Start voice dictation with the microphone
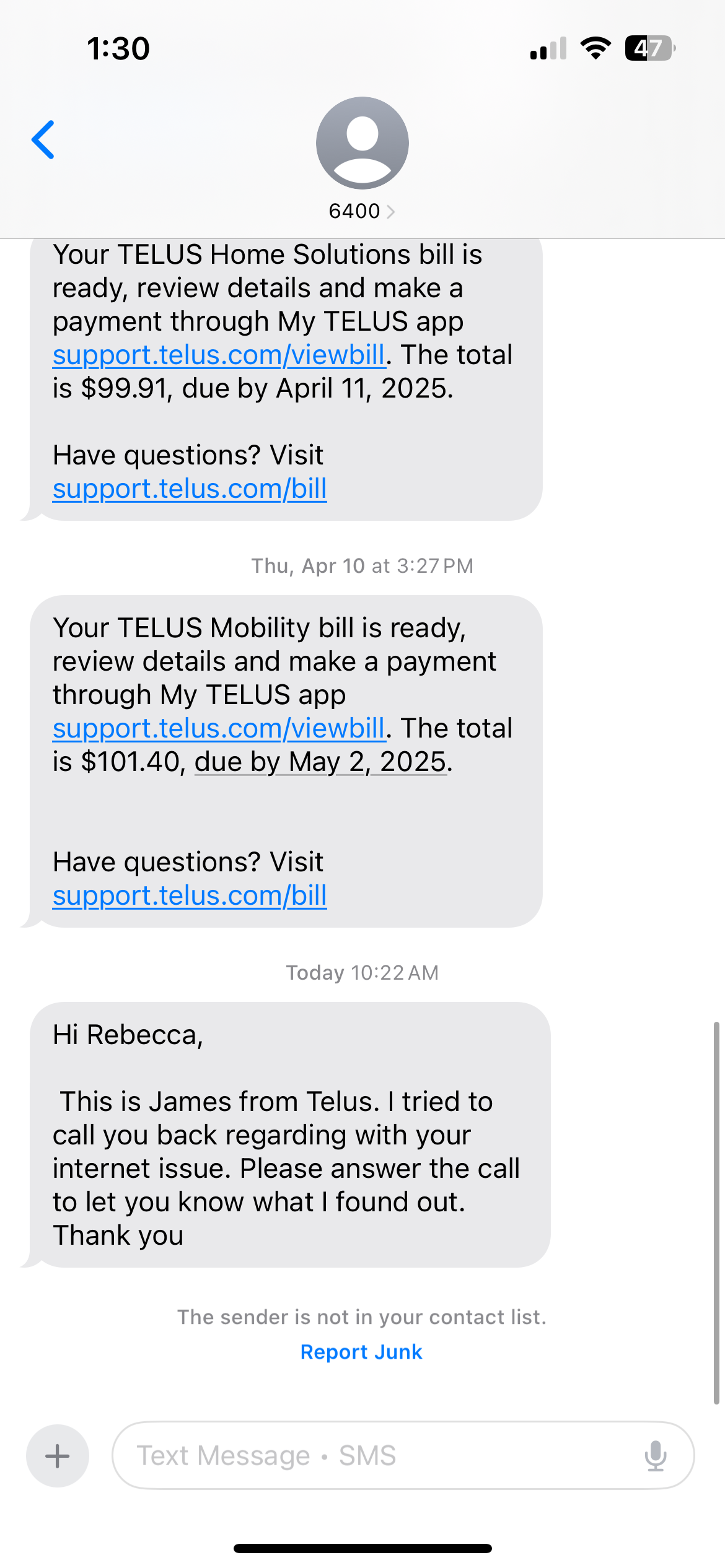The height and width of the screenshot is (1568, 725). click(655, 1456)
